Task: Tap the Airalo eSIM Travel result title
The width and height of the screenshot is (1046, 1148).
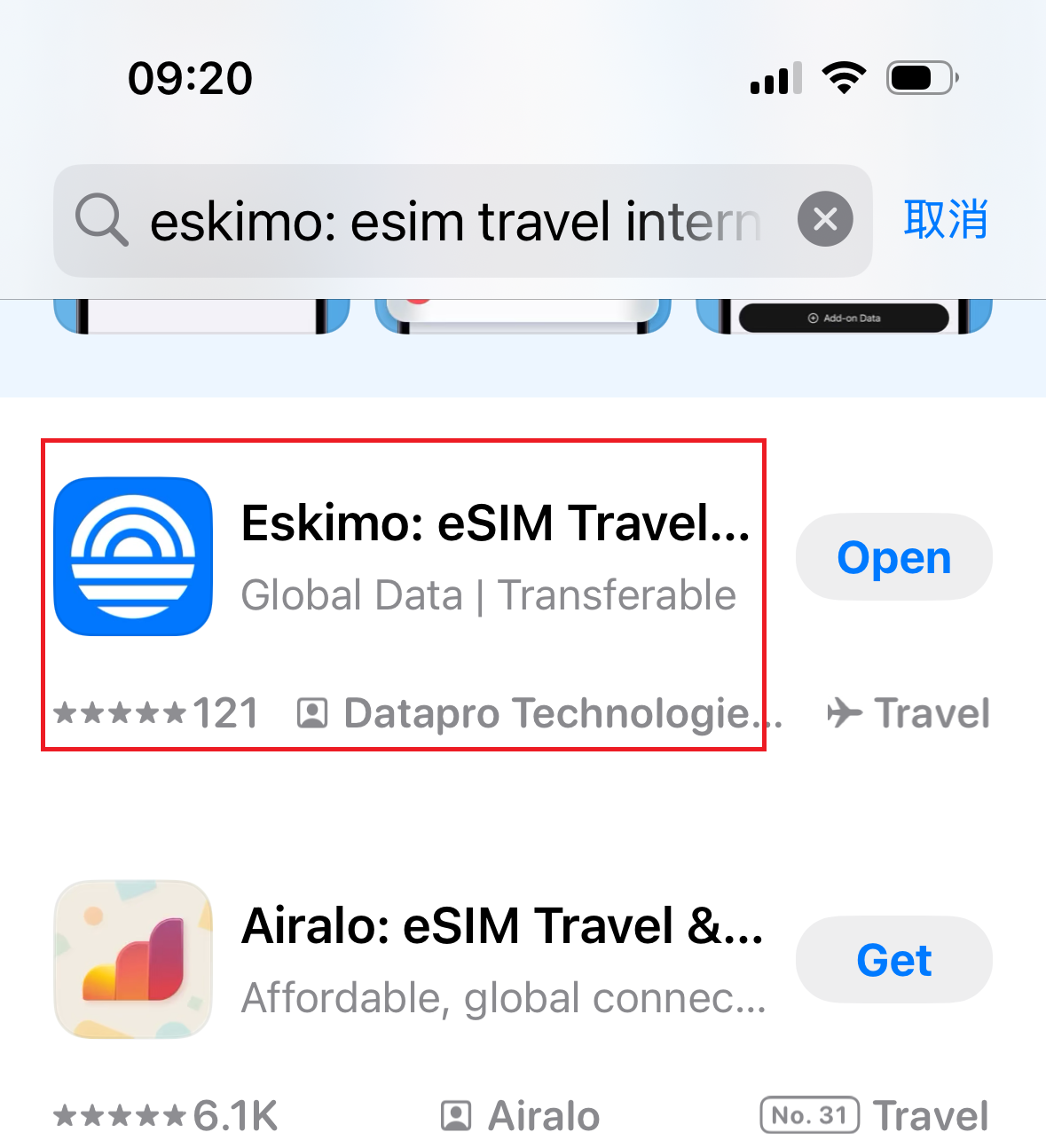Action: [x=501, y=926]
